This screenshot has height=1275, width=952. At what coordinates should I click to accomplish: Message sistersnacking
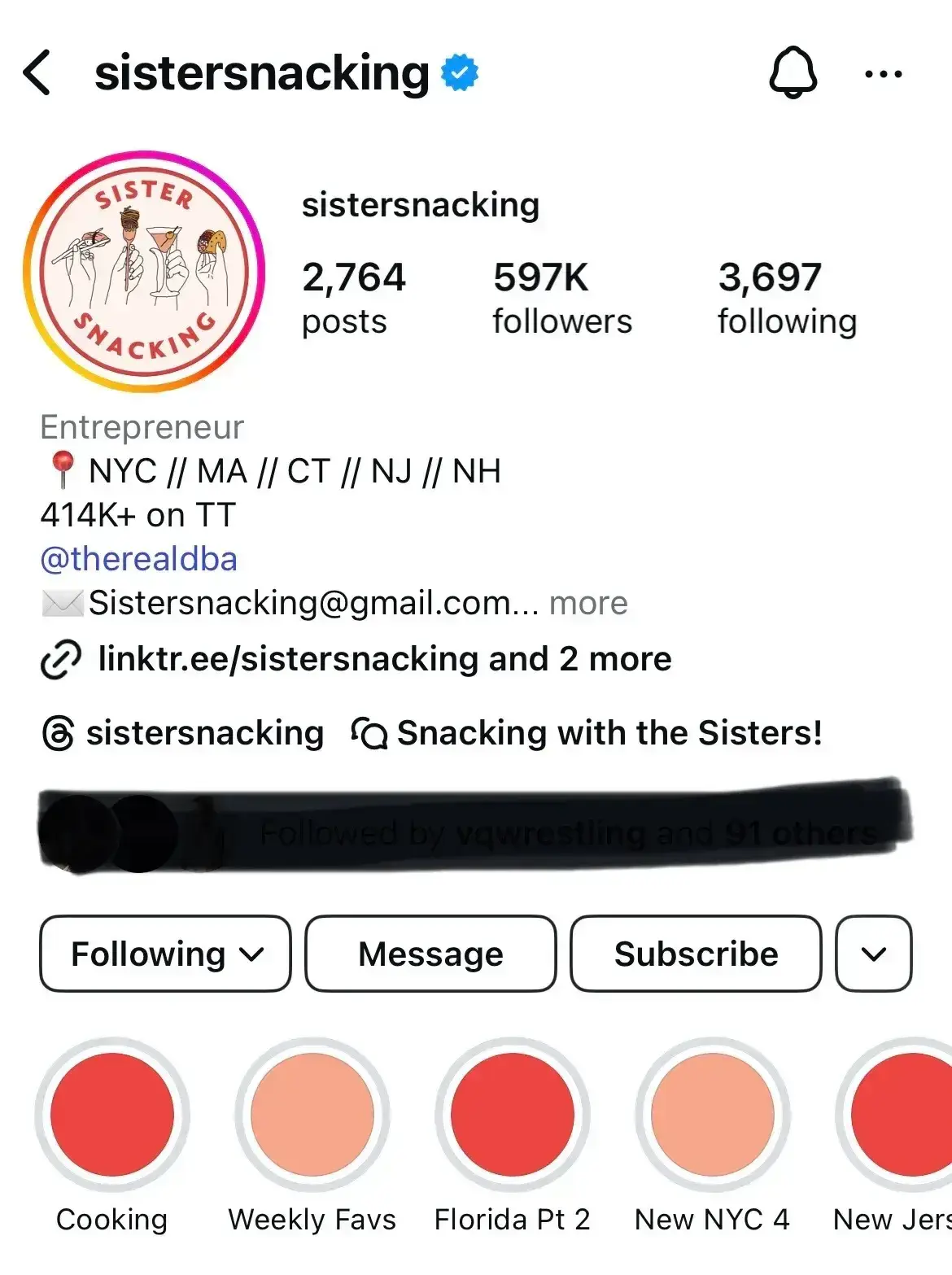point(430,954)
